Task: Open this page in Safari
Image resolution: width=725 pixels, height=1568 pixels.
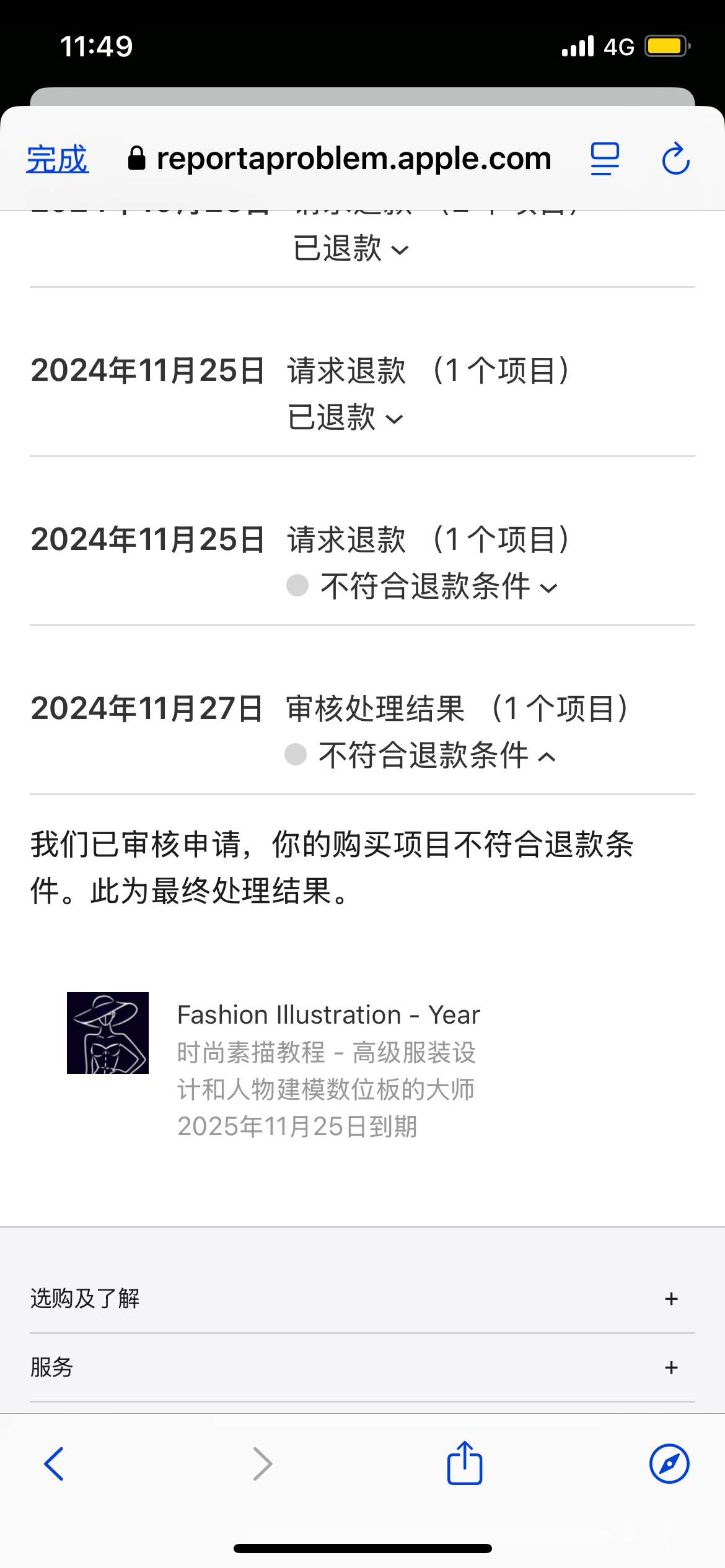Action: point(669,1464)
